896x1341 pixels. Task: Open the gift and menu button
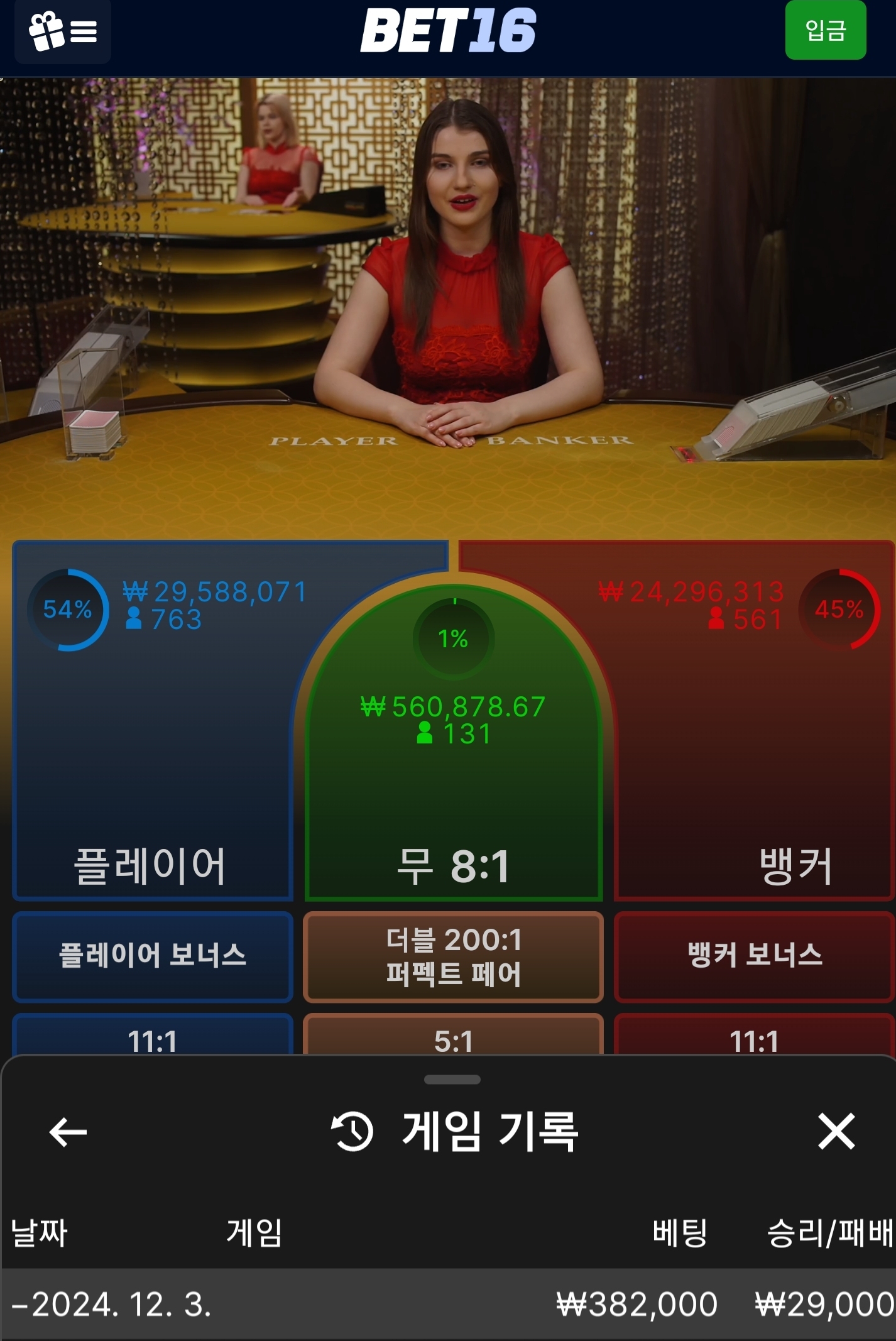tap(63, 31)
